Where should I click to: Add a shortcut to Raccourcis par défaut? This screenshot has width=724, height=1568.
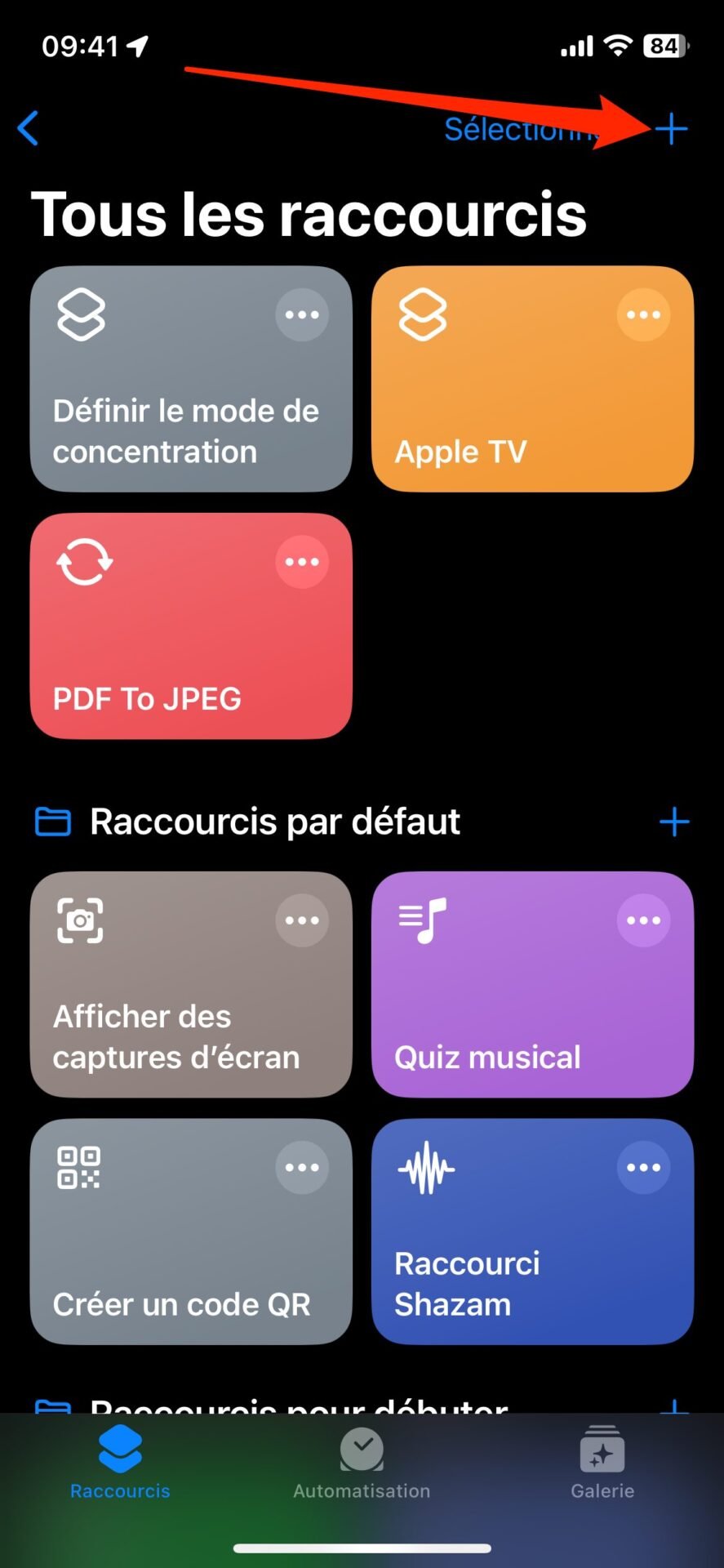[674, 822]
